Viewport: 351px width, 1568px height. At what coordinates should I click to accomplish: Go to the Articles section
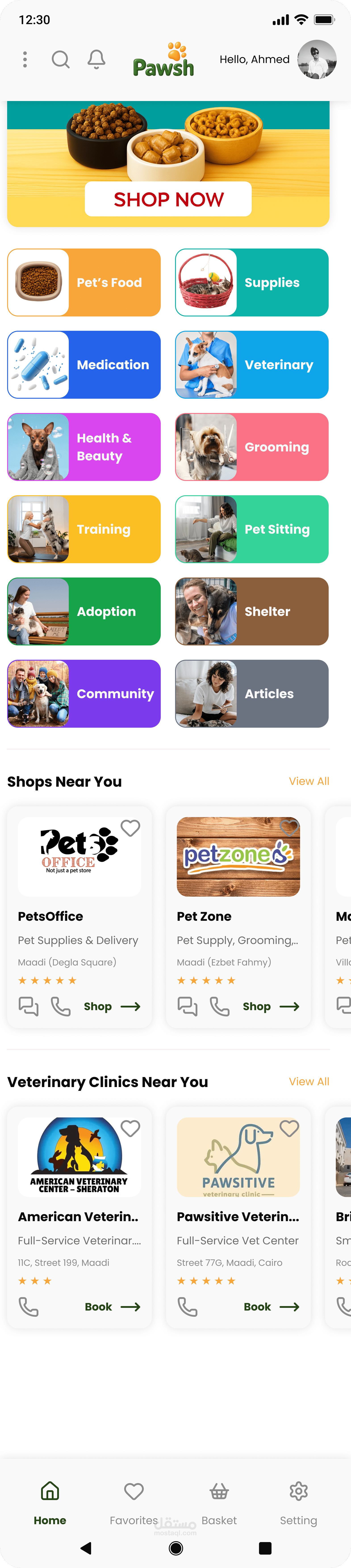(252, 693)
